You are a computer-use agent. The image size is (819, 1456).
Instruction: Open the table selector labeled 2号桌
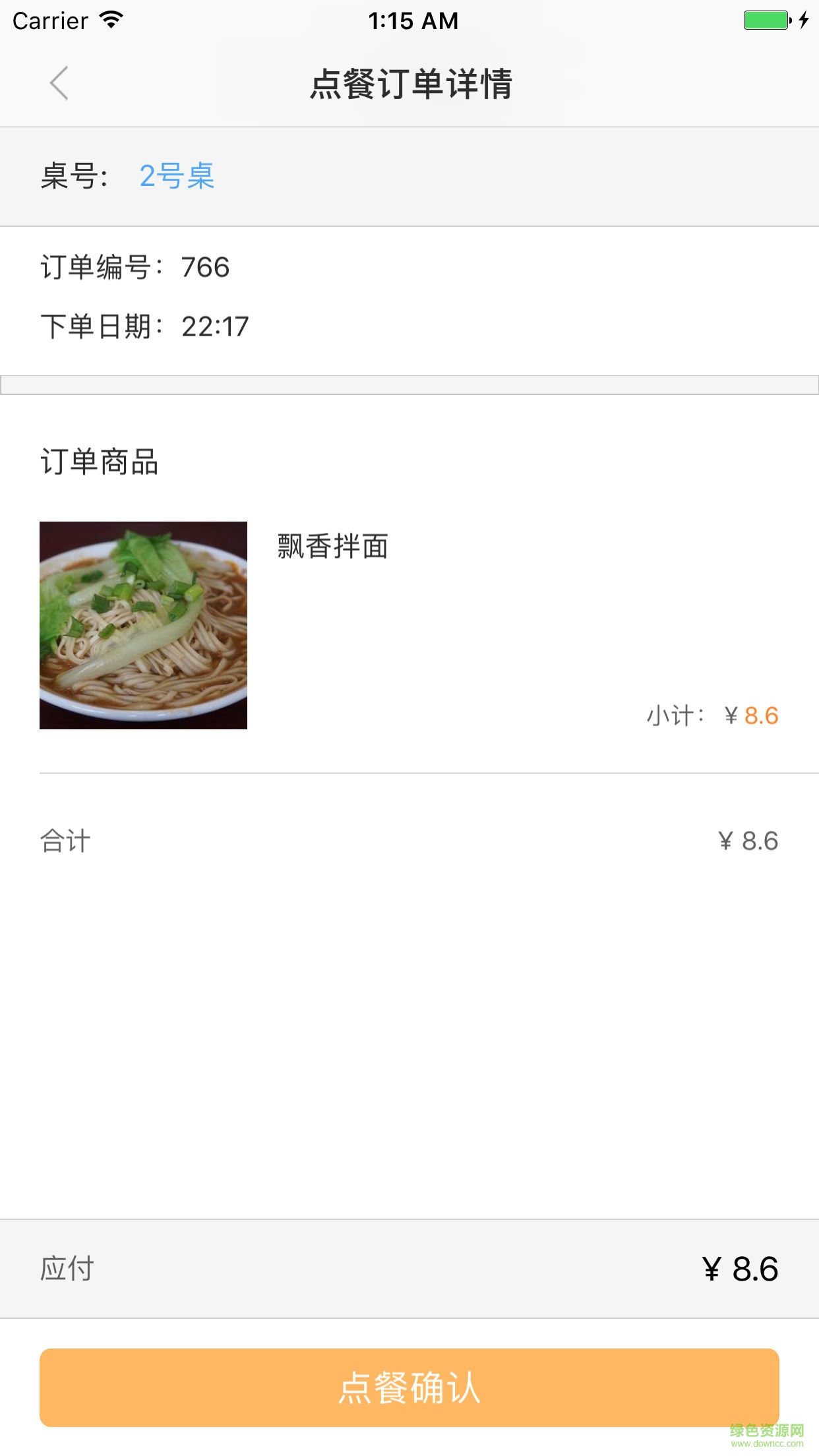click(177, 176)
